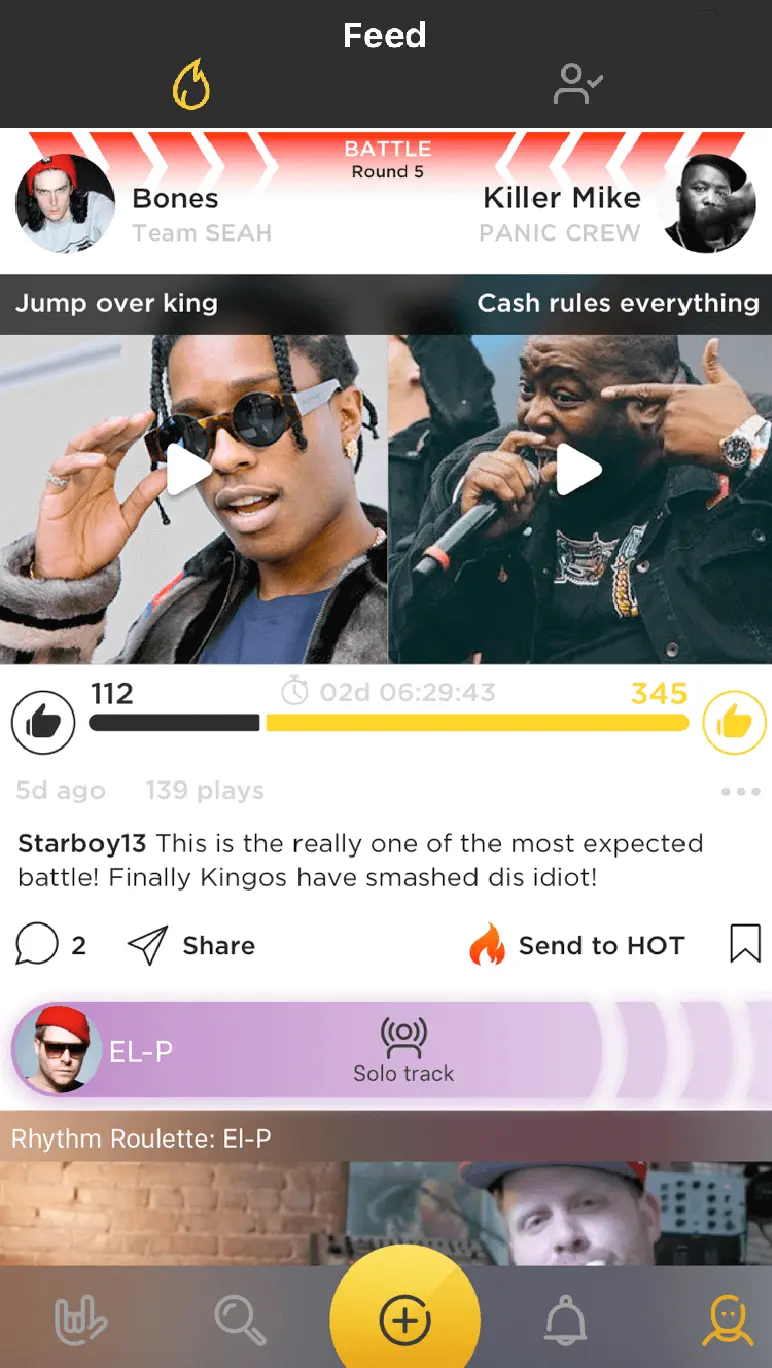The height and width of the screenshot is (1368, 772).
Task: Switch to the hot flame feed tab
Action: coord(191,86)
